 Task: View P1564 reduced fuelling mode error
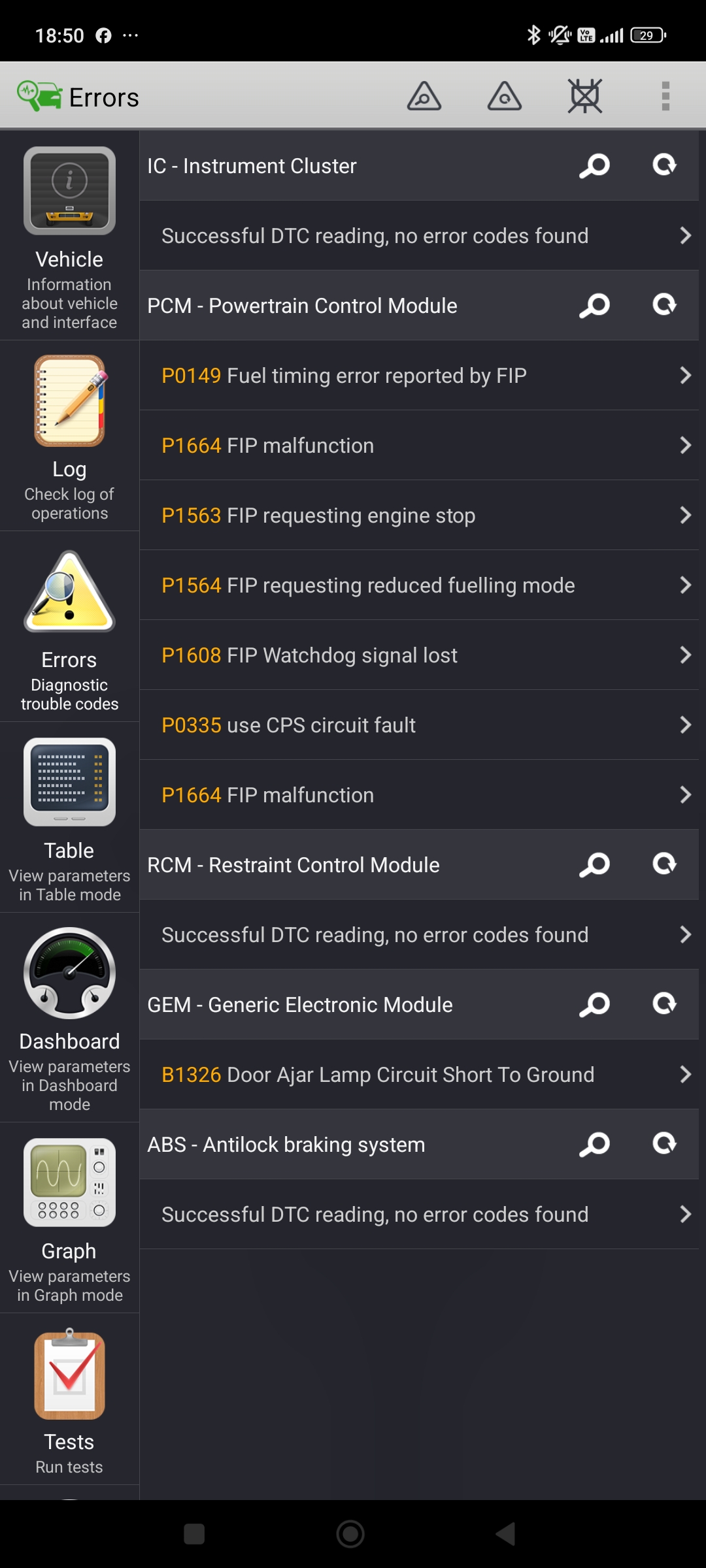[x=420, y=585]
